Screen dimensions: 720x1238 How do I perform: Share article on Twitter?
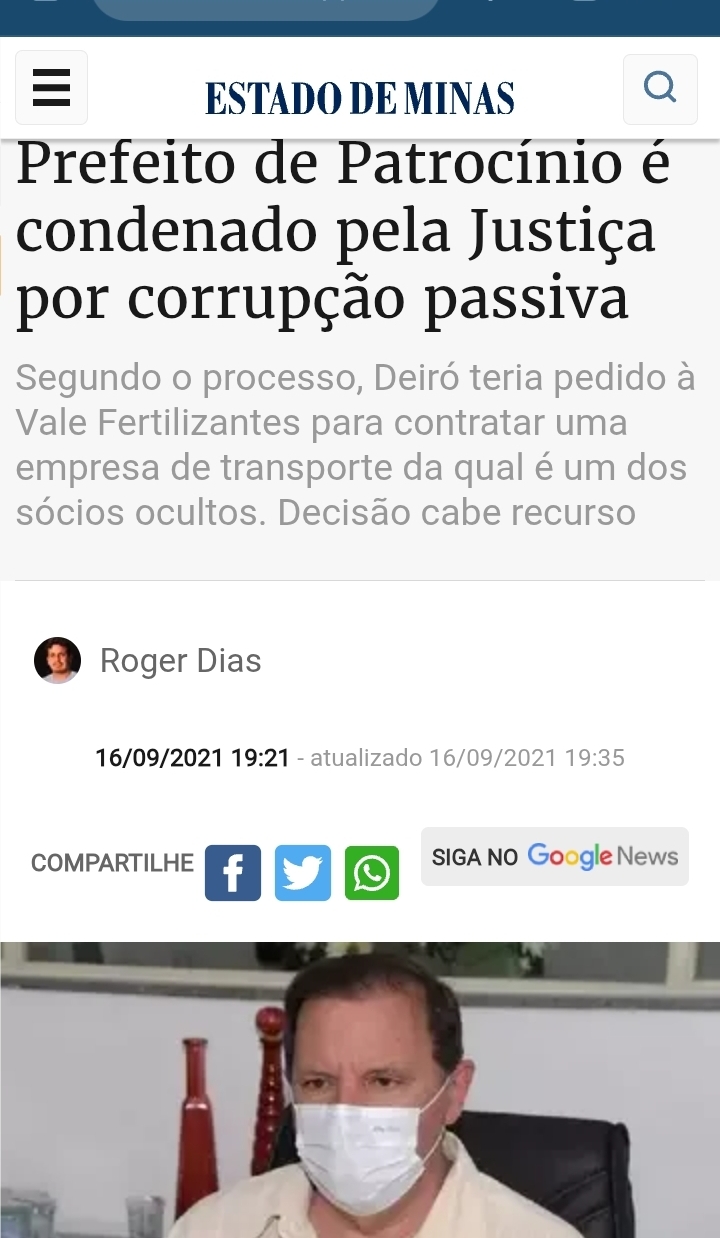(x=302, y=873)
